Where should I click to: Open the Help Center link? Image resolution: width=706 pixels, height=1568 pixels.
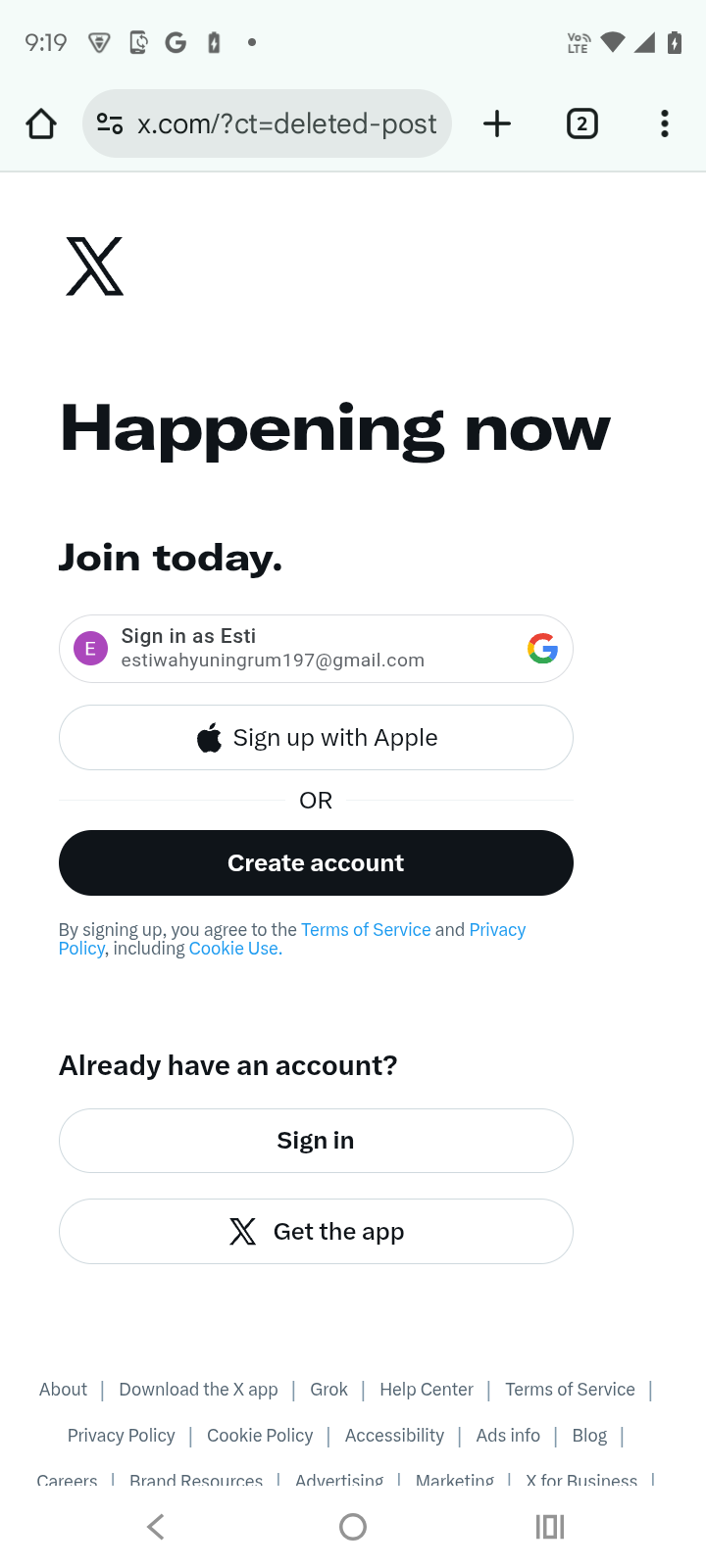pos(427,1390)
